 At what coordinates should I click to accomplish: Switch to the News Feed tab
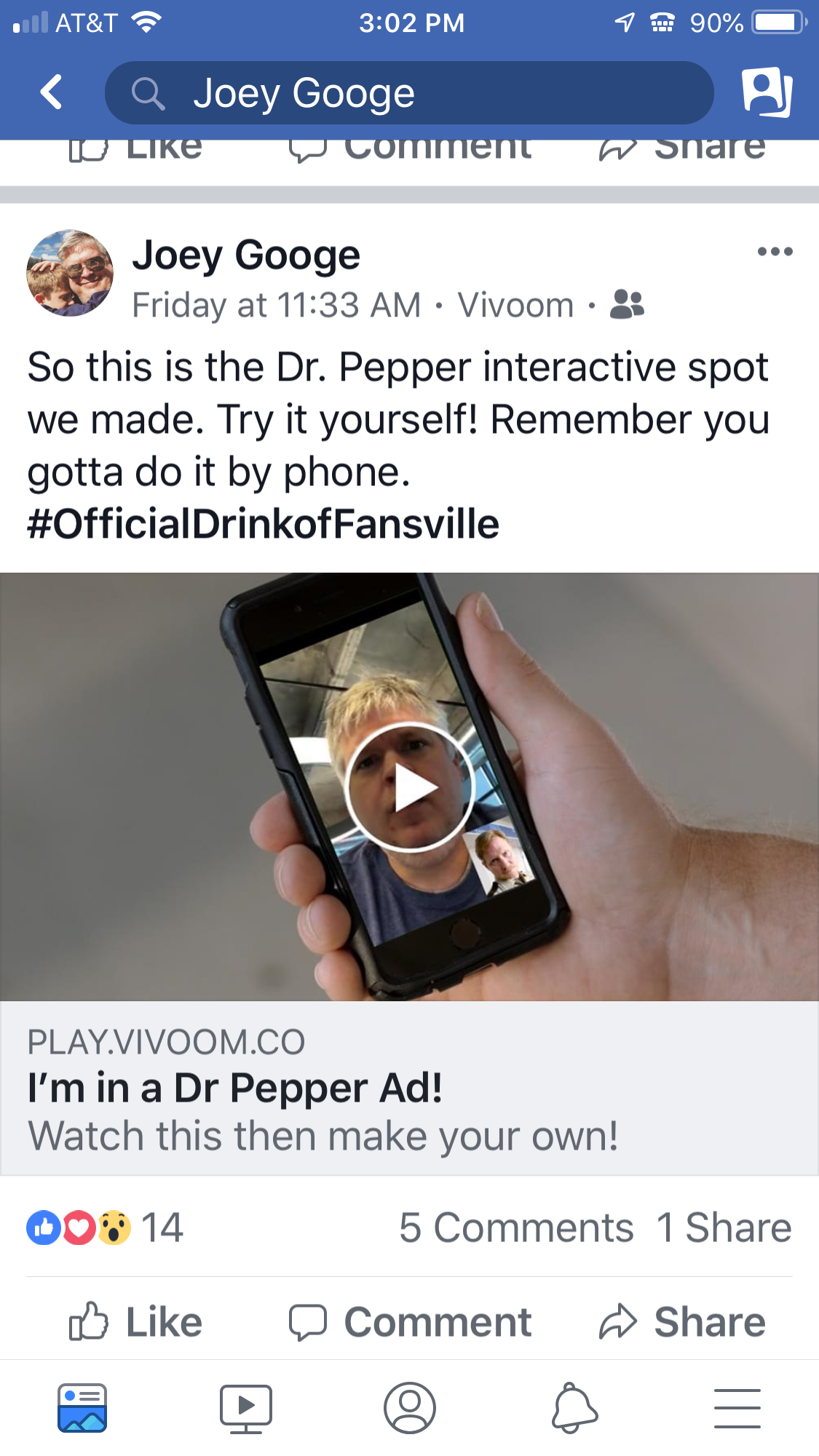coord(82,1408)
